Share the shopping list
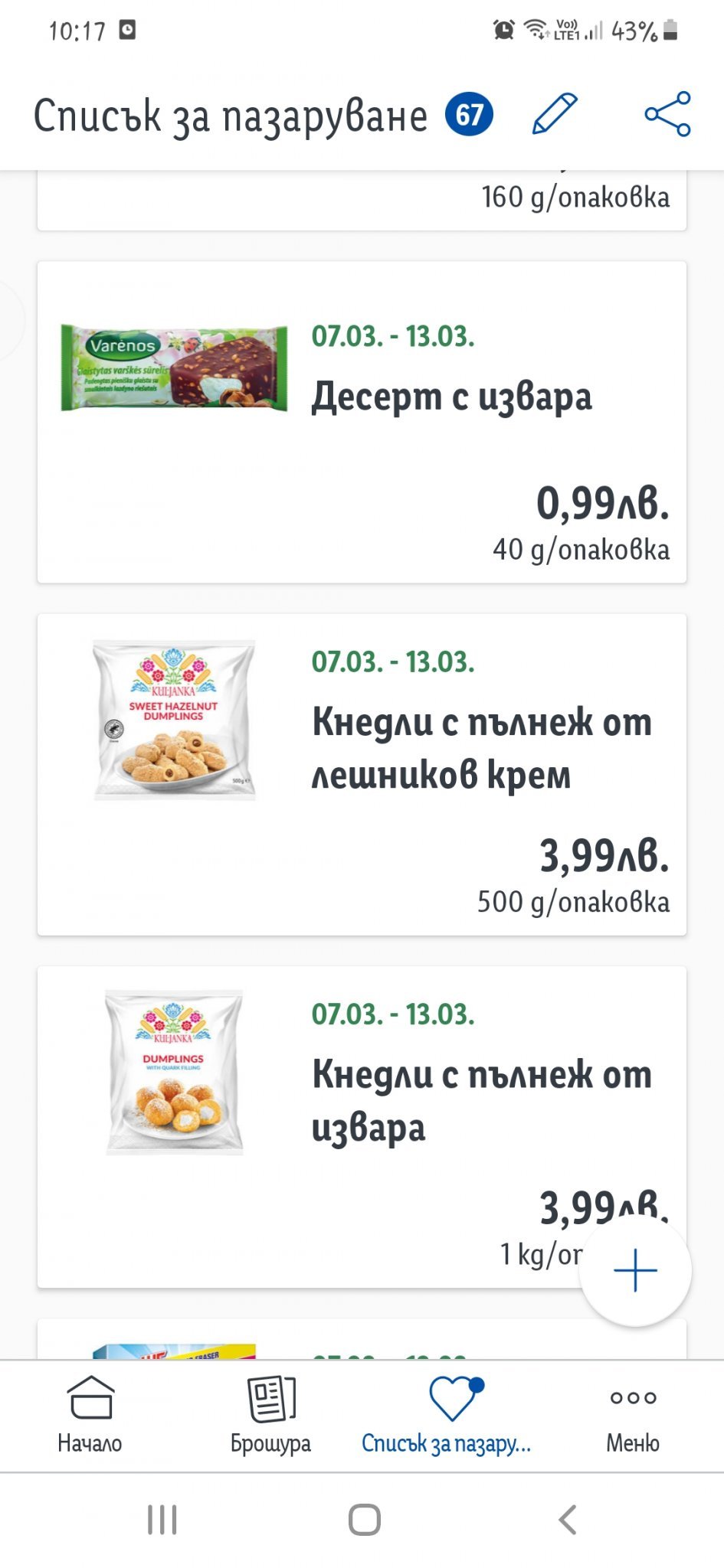This screenshot has width=724, height=1568. [667, 114]
